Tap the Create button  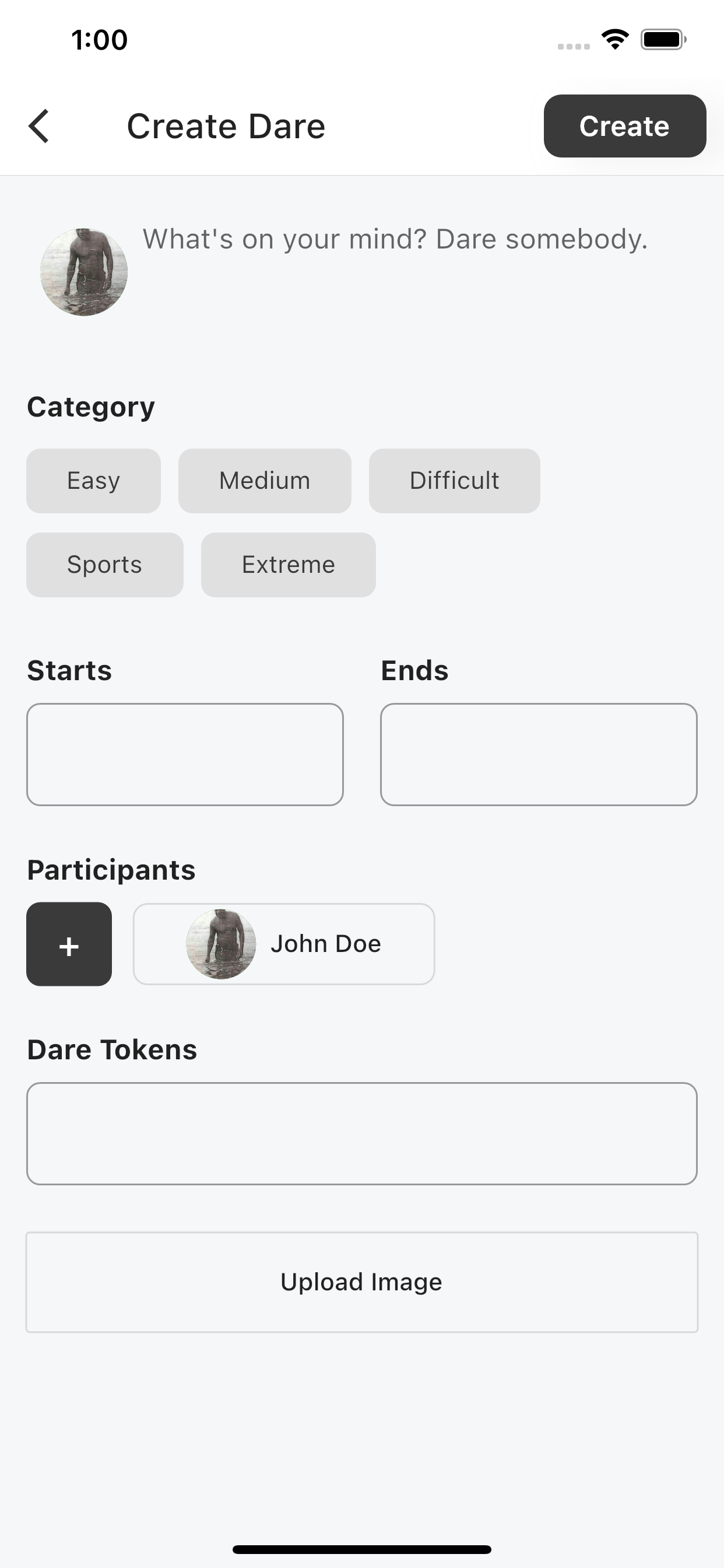point(625,126)
